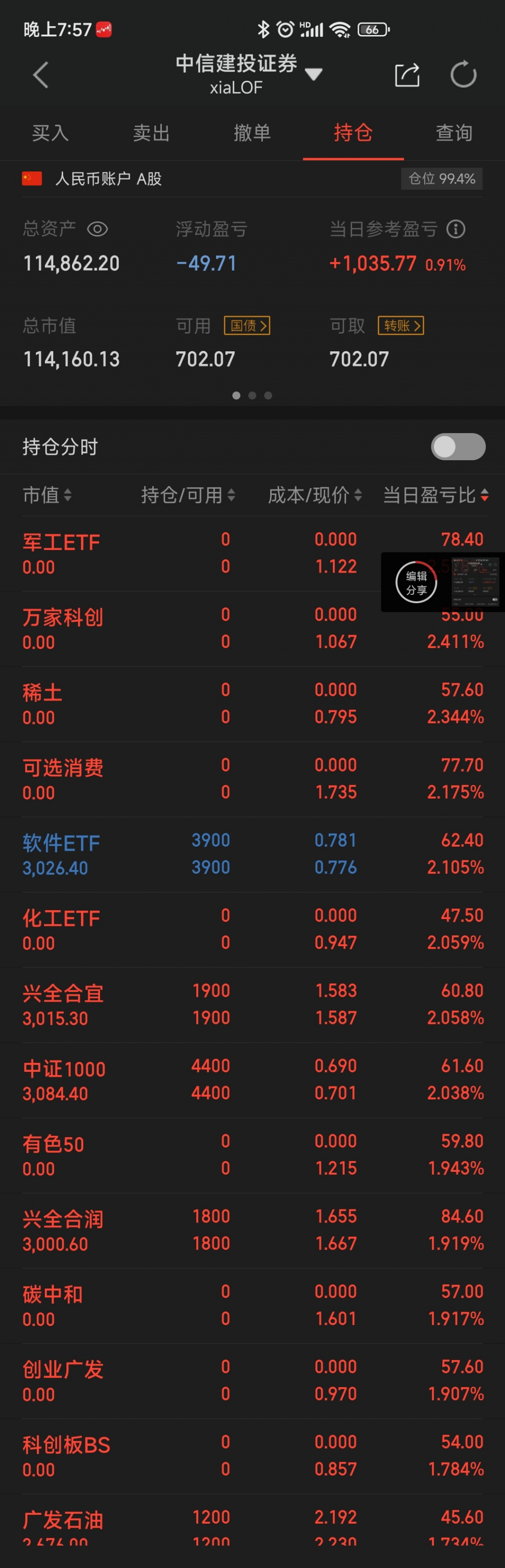Tap 编辑分享 on the screenshot preview
The width and height of the screenshot is (505, 1568).
[x=416, y=582]
